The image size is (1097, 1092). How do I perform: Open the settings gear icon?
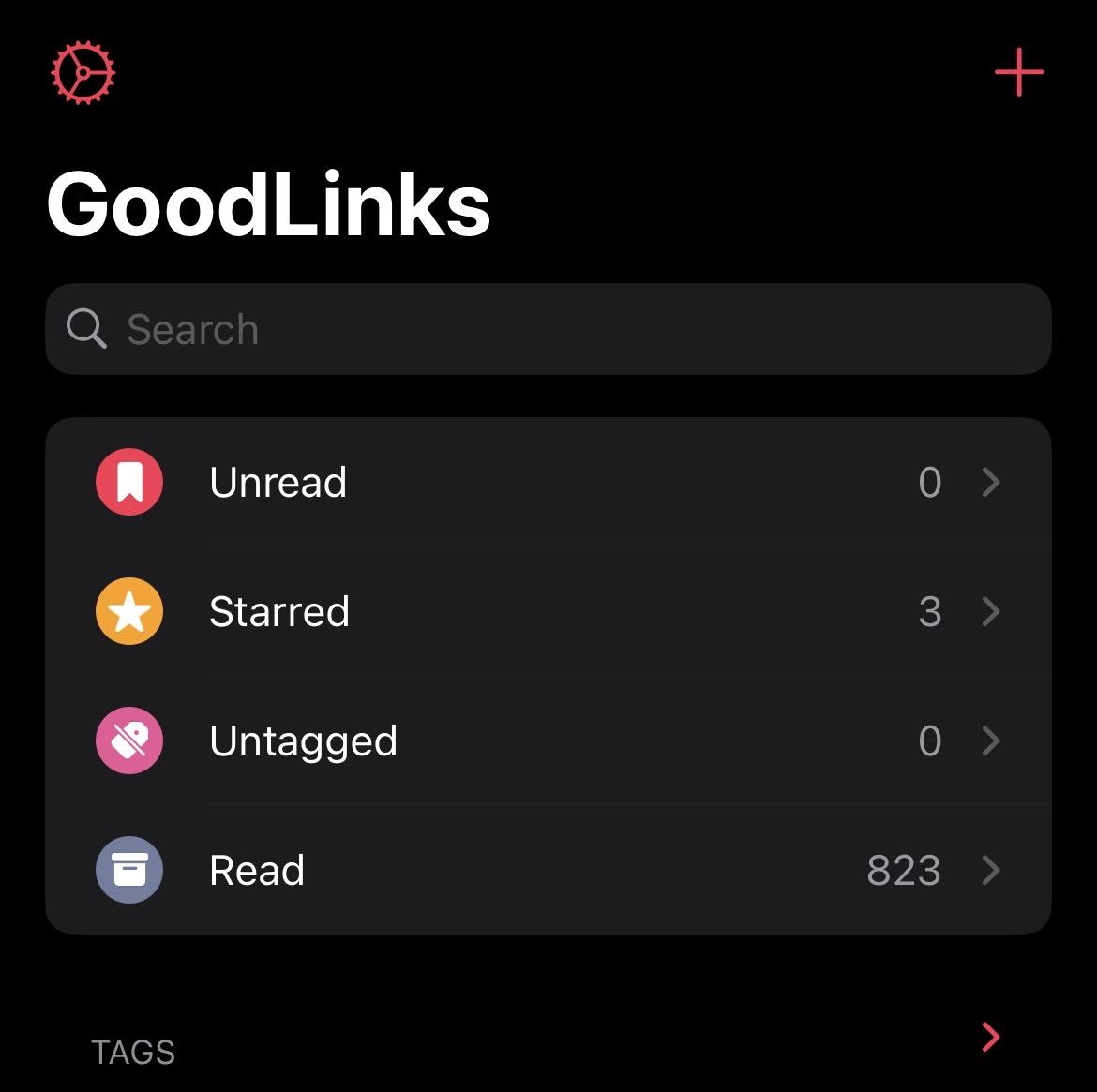(x=83, y=72)
